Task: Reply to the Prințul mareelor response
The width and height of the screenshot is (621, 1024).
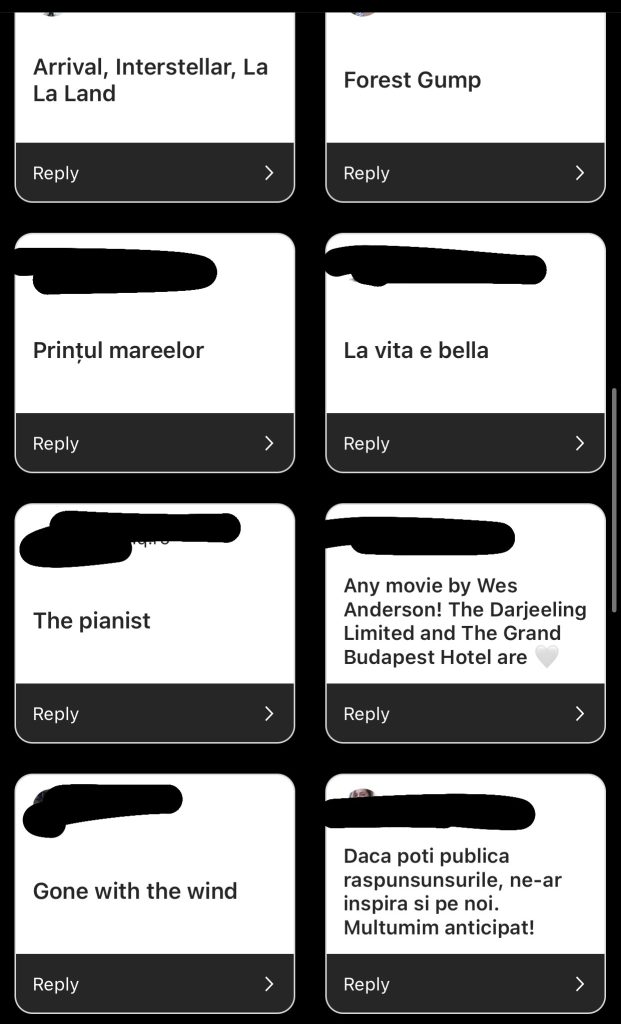Action: pos(154,443)
